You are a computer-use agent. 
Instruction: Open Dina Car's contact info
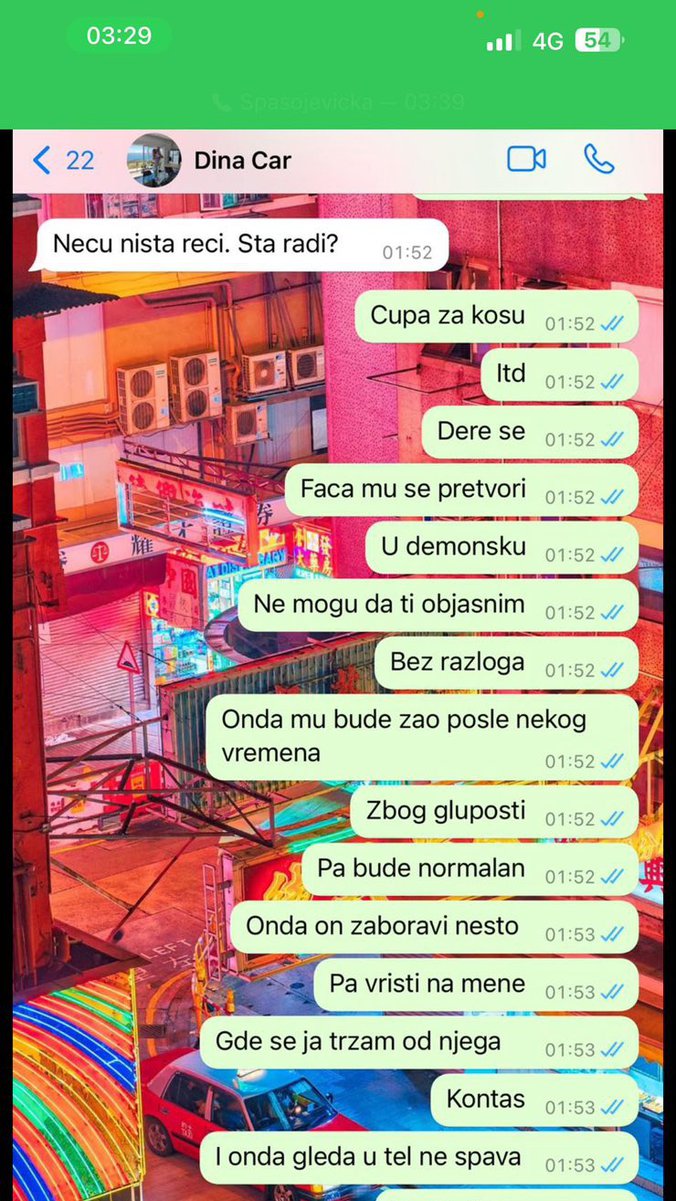[242, 160]
